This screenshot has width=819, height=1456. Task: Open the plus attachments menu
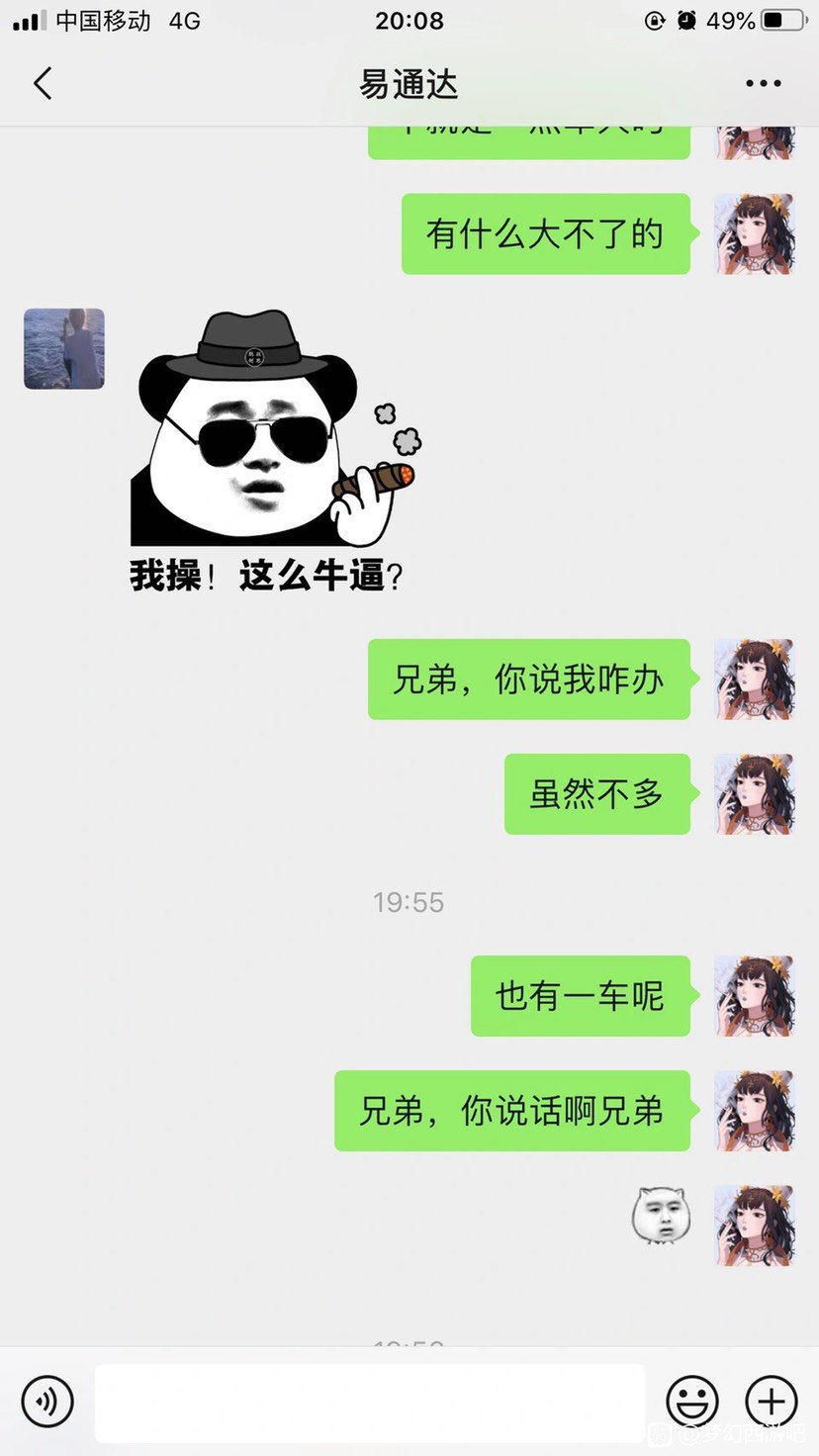tap(772, 1401)
